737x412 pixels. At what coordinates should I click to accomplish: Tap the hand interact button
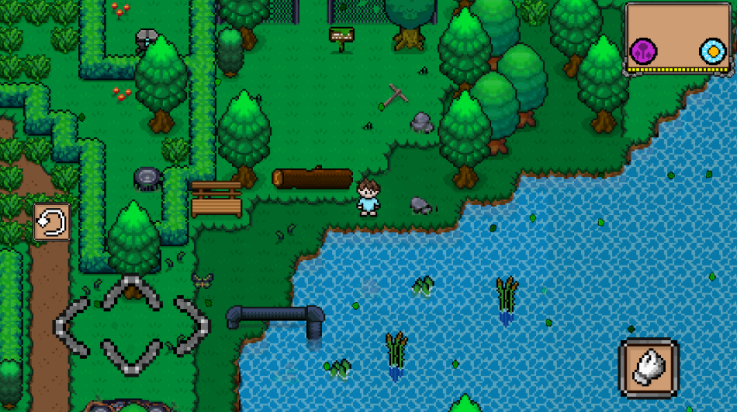click(649, 366)
